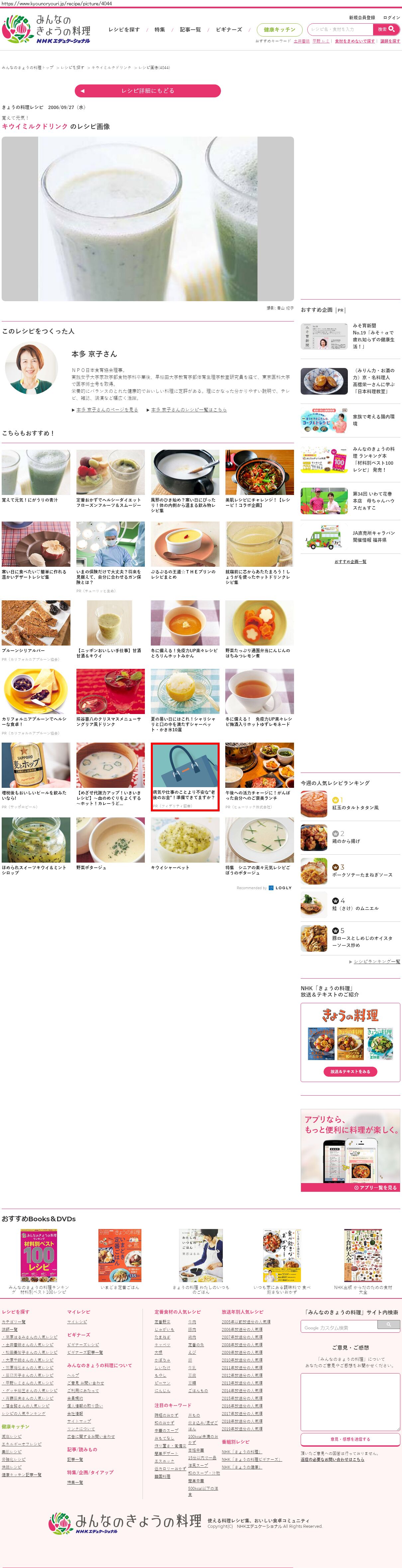
Task: Focus the recipe name search field
Action: click(x=340, y=29)
